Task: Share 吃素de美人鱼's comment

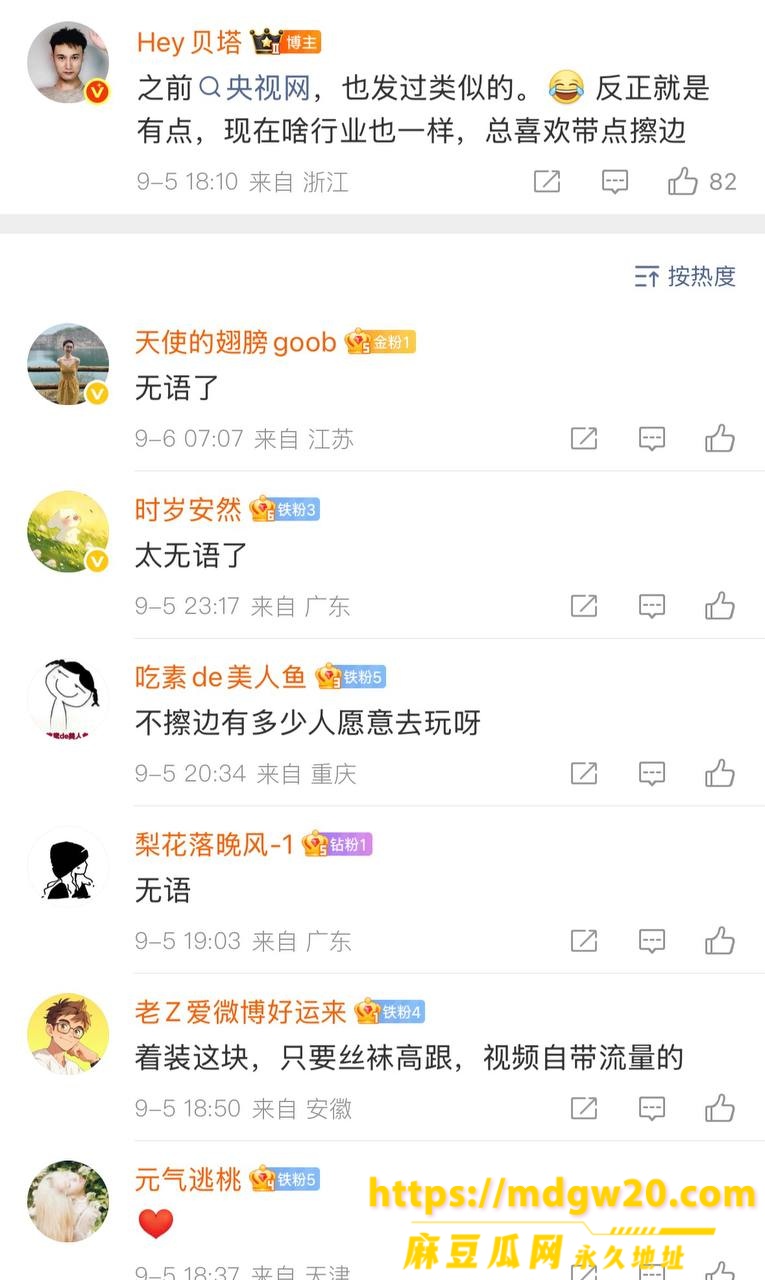Action: [584, 773]
